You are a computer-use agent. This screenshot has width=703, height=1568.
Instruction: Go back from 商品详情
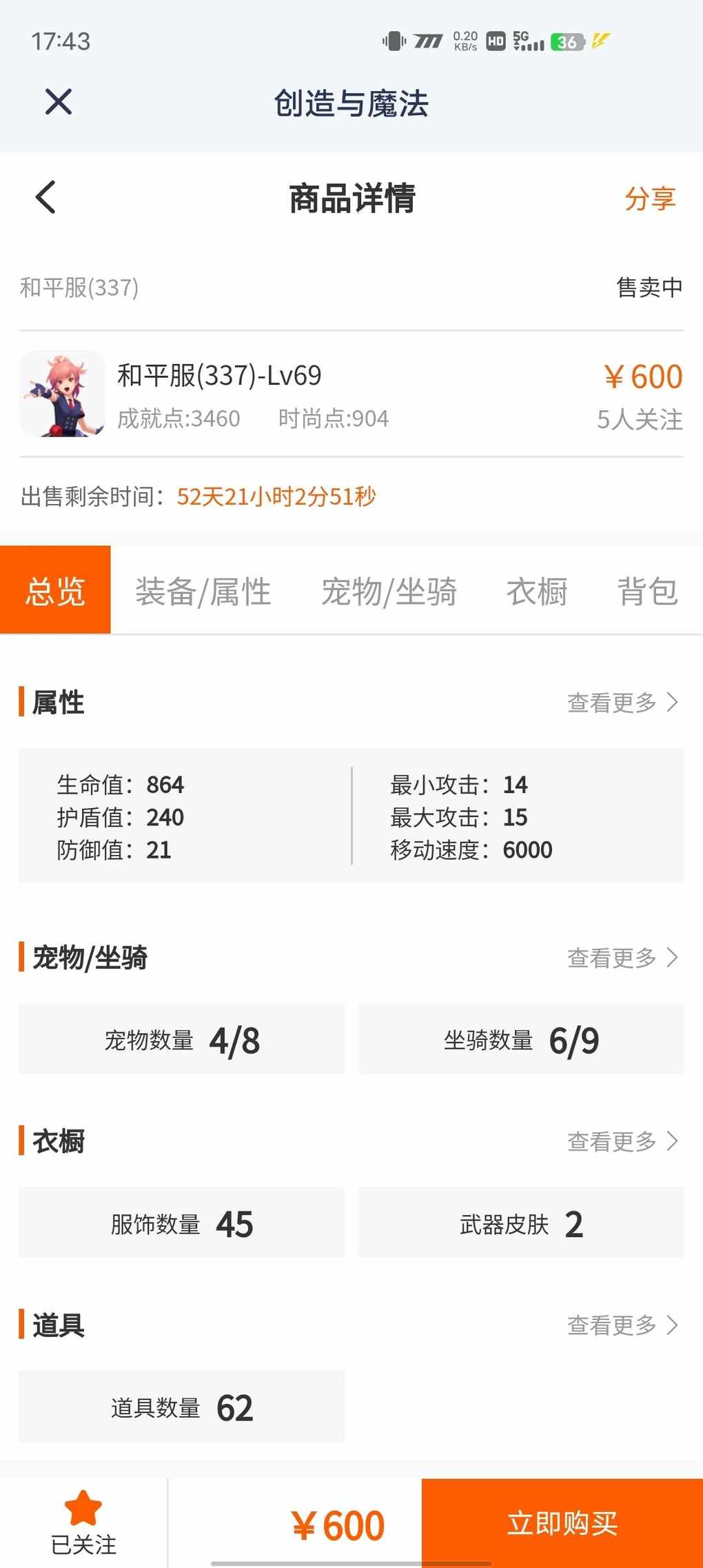[45, 198]
